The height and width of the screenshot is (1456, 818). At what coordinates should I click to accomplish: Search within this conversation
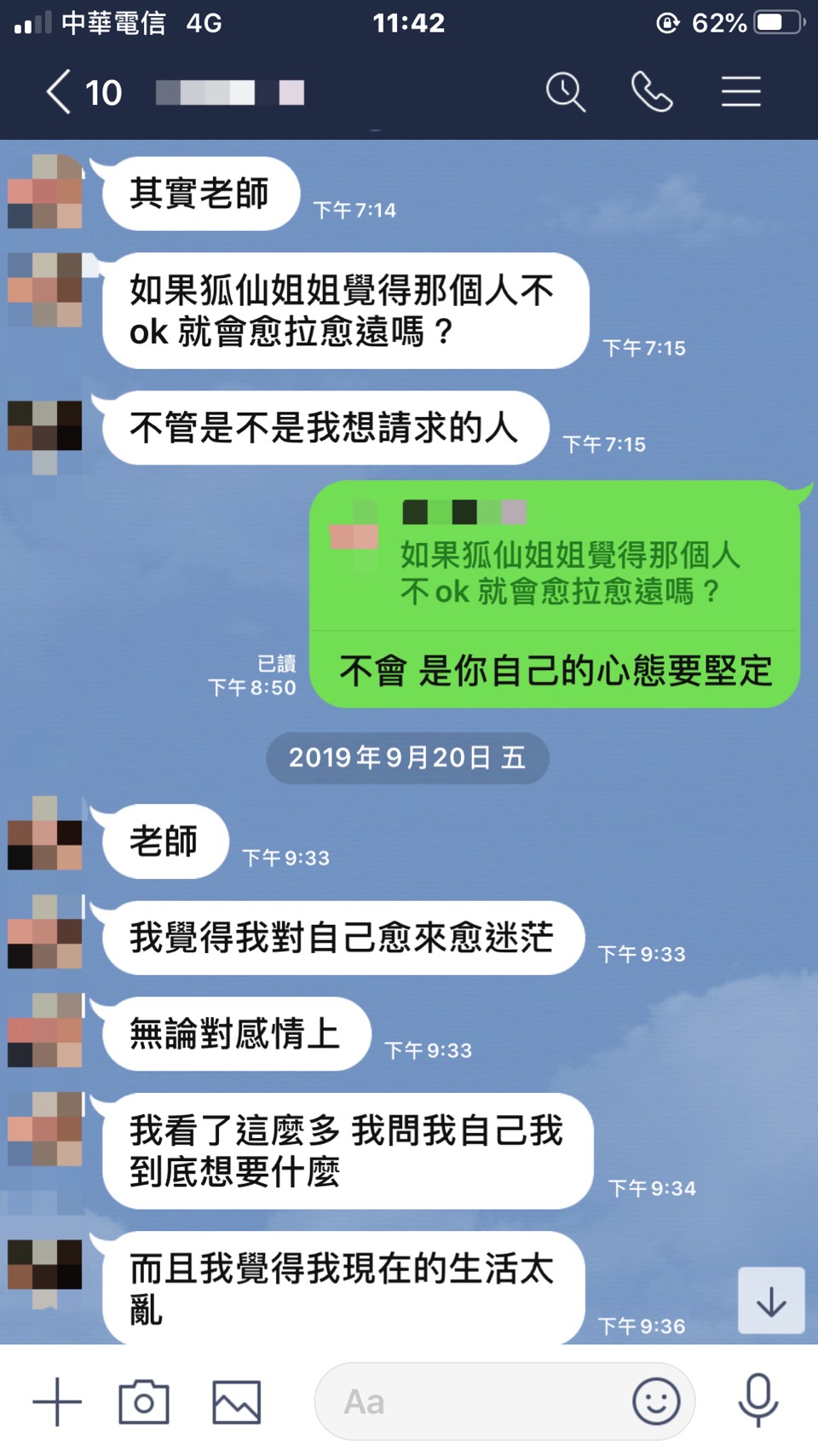coord(566,92)
